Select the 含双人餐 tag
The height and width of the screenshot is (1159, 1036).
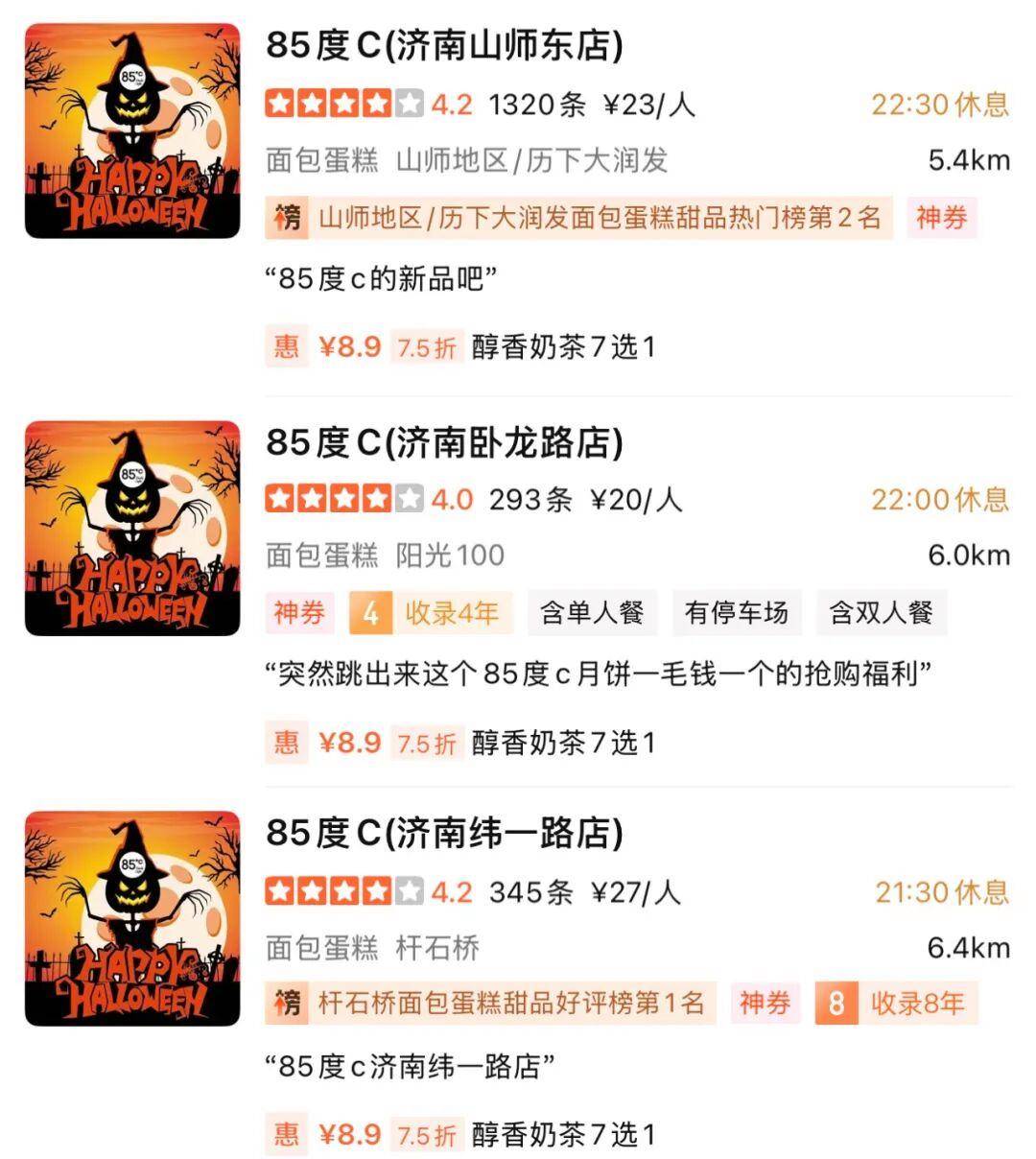[x=881, y=612]
